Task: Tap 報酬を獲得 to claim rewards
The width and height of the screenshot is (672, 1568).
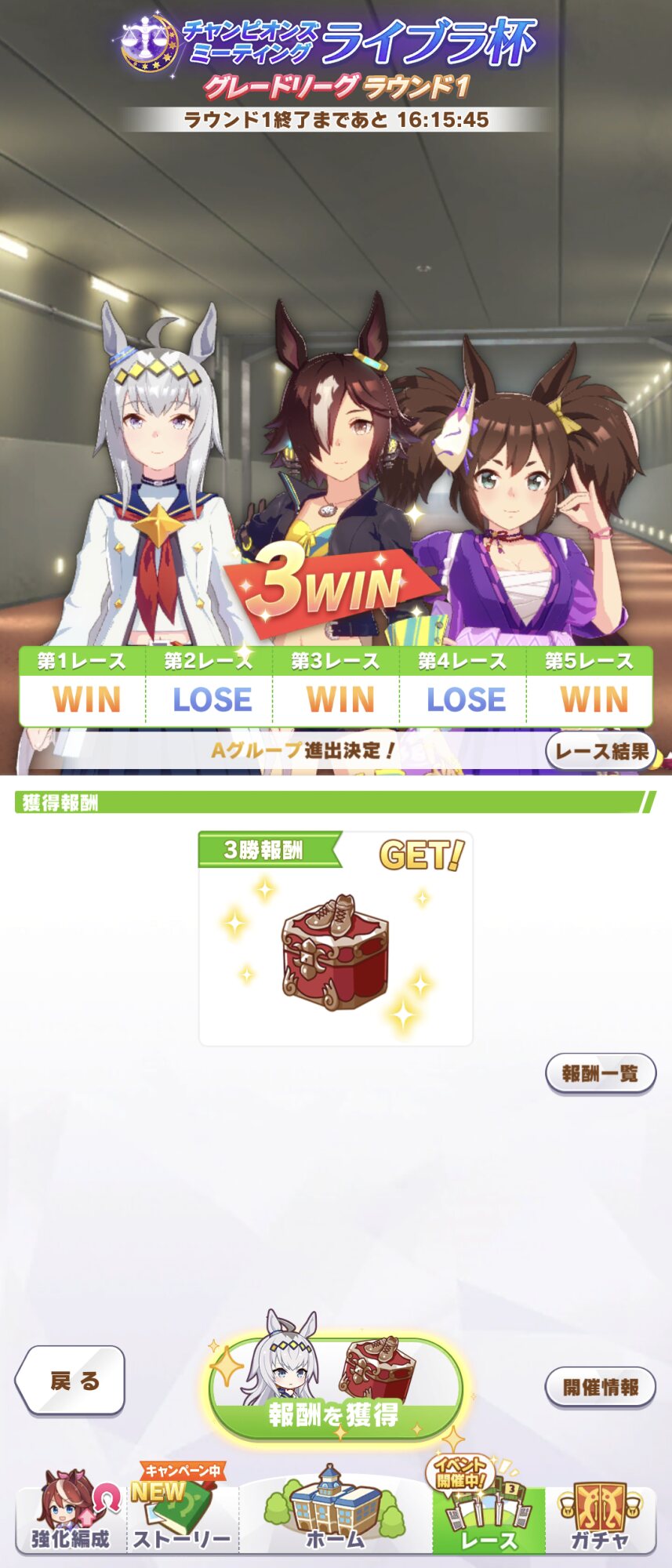Action: pyautogui.click(x=336, y=1392)
